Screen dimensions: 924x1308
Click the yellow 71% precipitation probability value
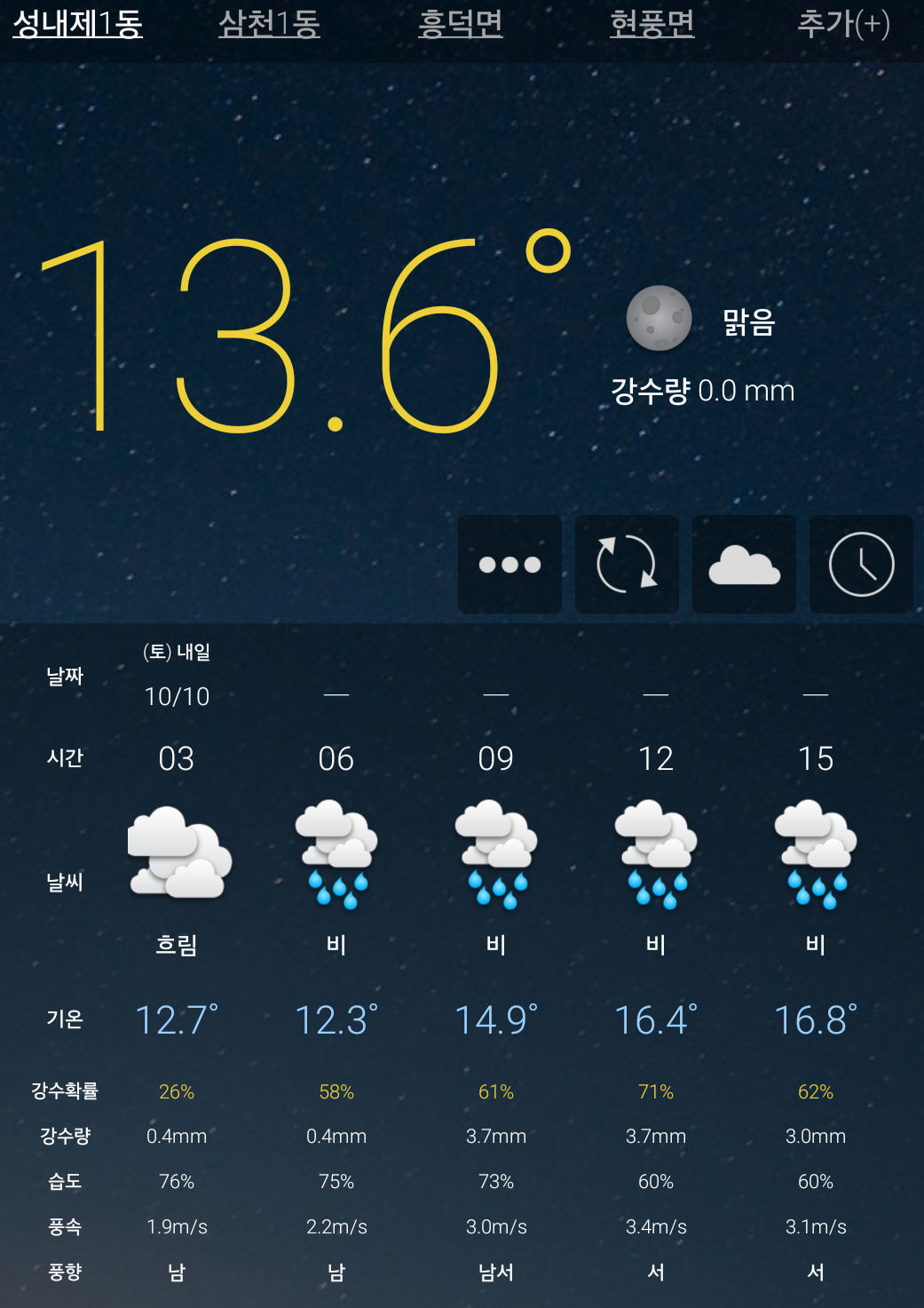coord(656,1091)
